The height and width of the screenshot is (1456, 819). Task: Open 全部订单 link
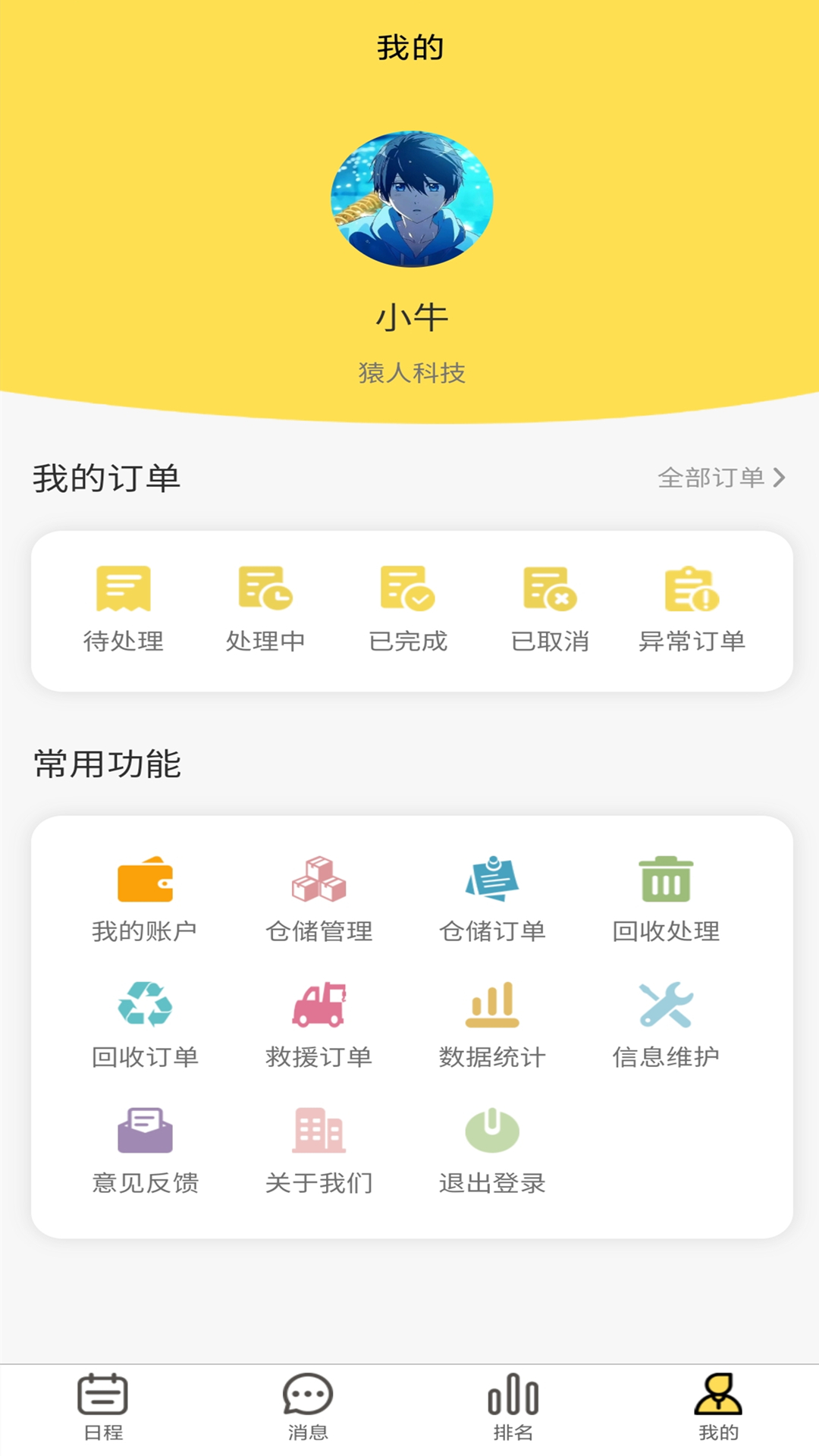point(721,478)
